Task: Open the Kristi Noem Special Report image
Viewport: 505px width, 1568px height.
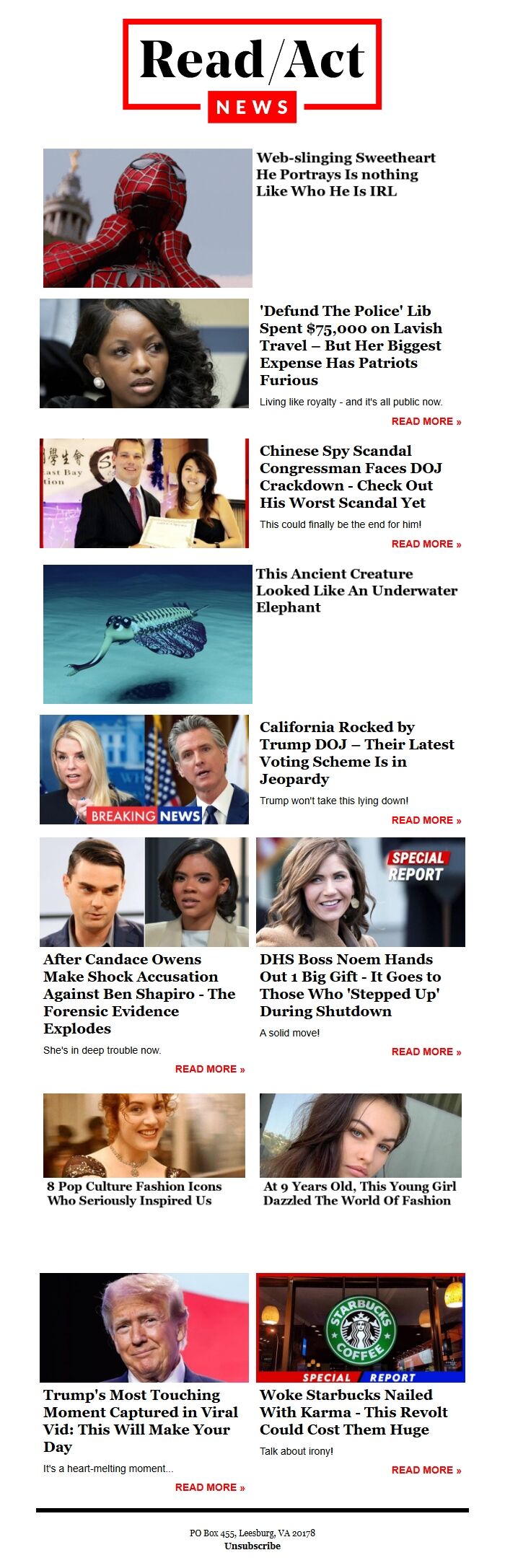Action: pyautogui.click(x=360, y=891)
